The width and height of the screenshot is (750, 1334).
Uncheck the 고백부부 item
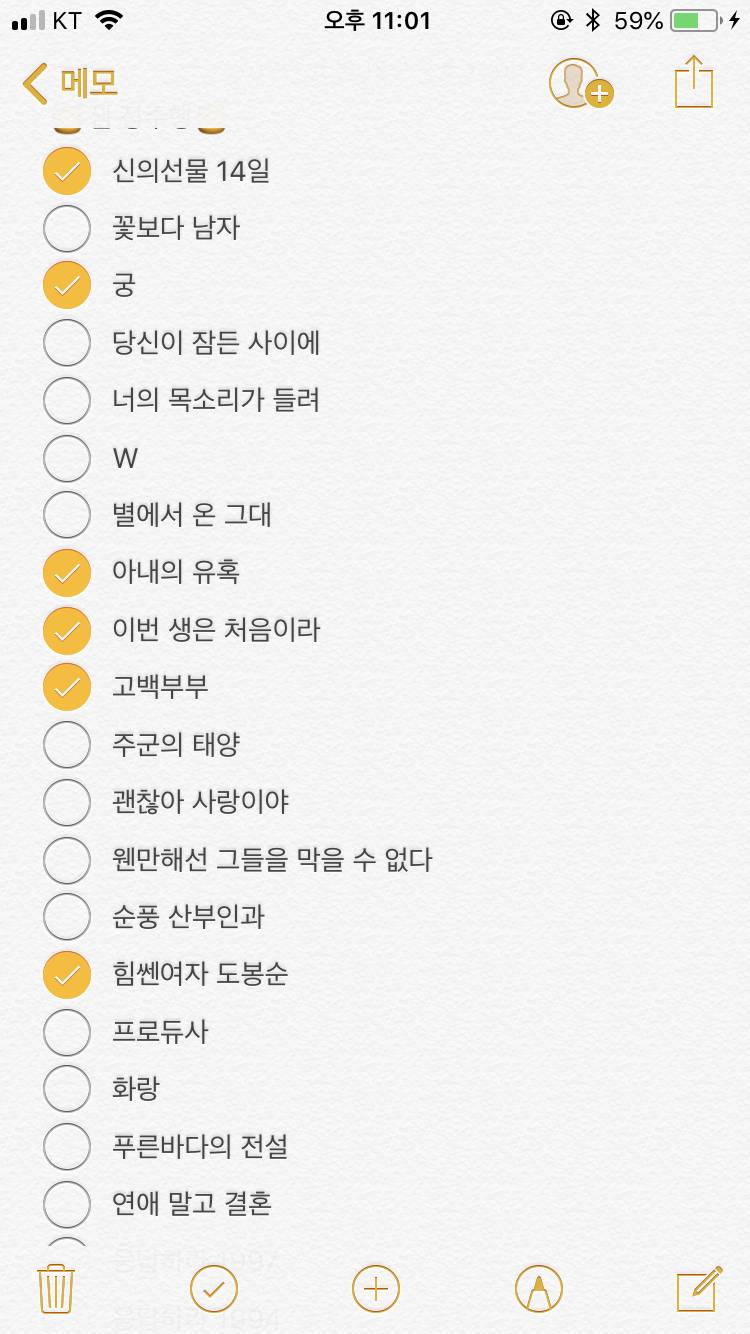66,687
